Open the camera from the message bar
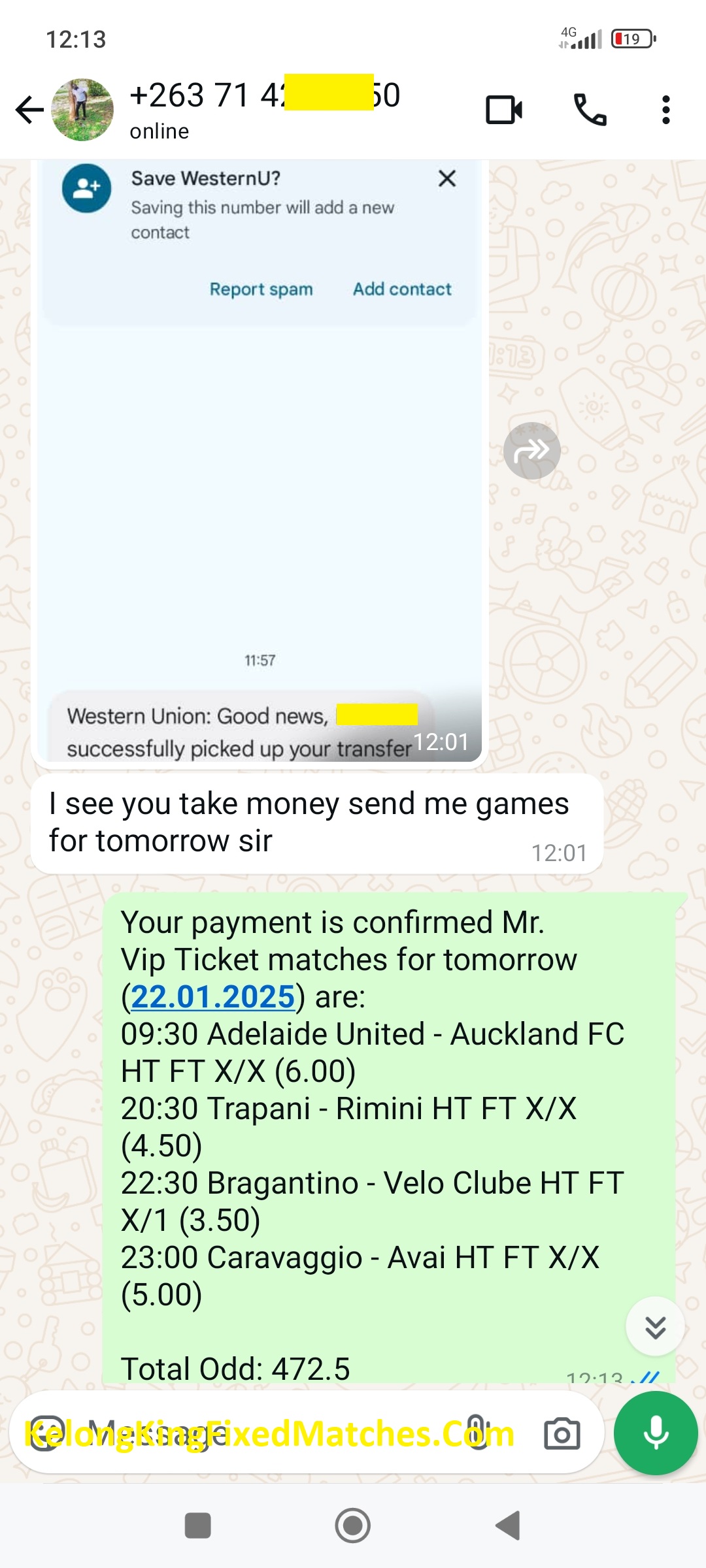Screen dimensions: 706x1568 562,1434
